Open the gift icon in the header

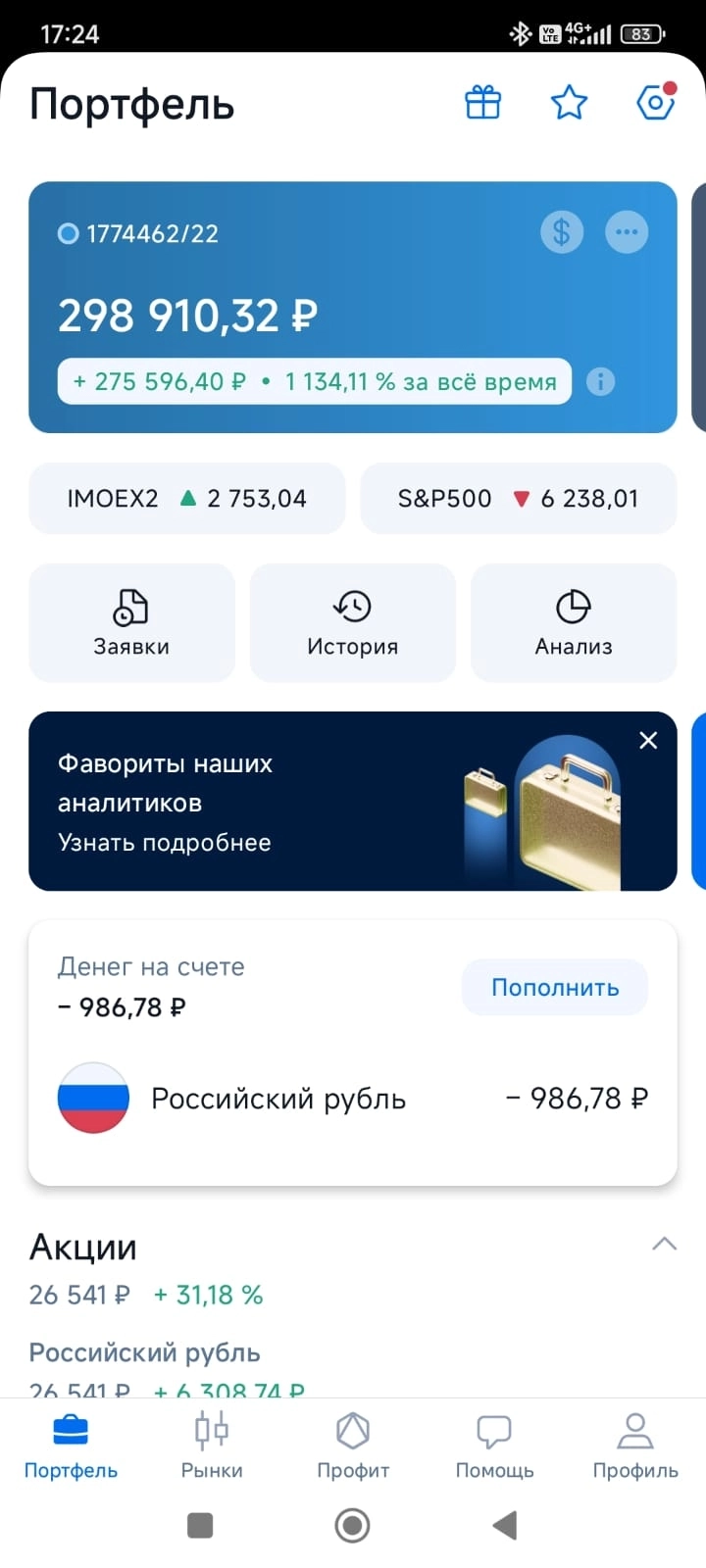click(x=482, y=102)
